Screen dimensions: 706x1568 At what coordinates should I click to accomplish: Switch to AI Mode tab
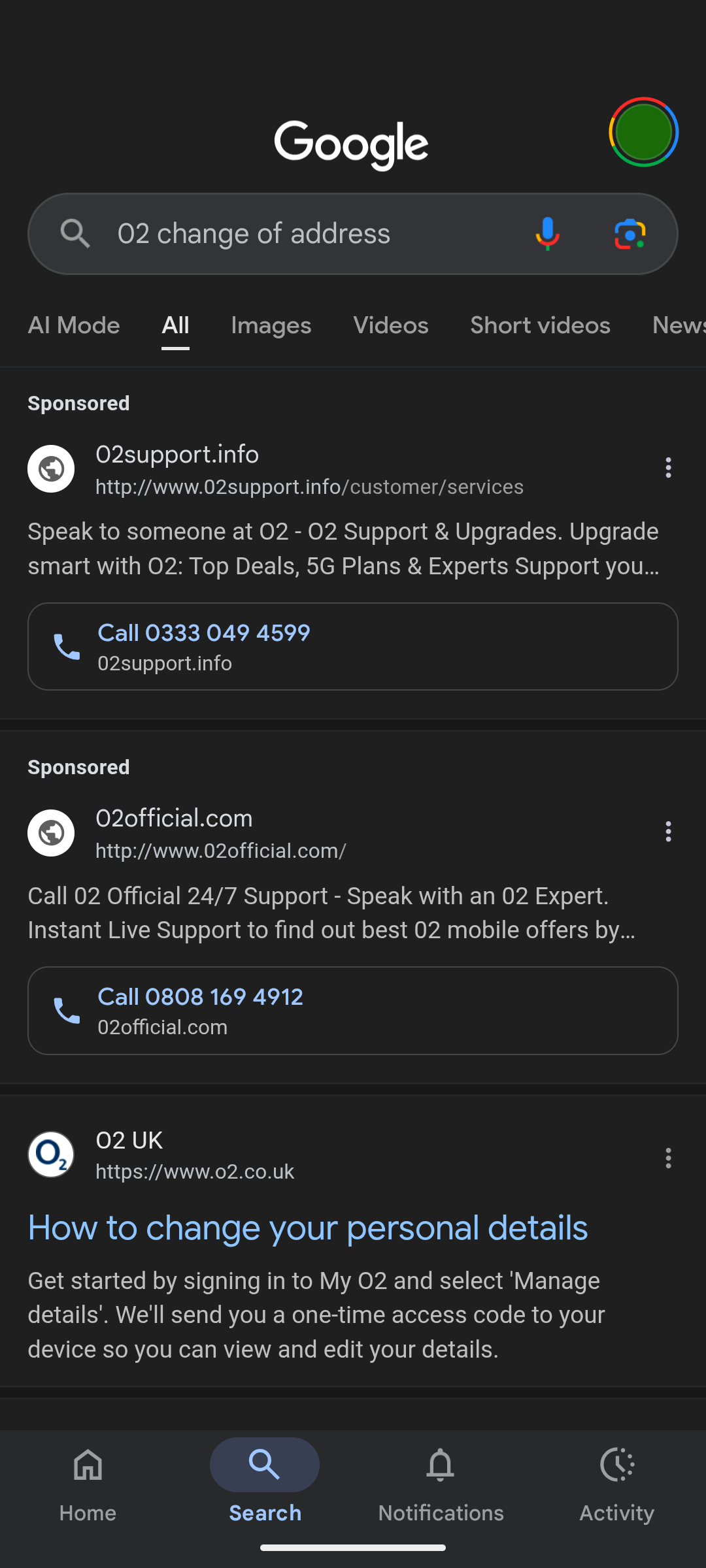74,325
